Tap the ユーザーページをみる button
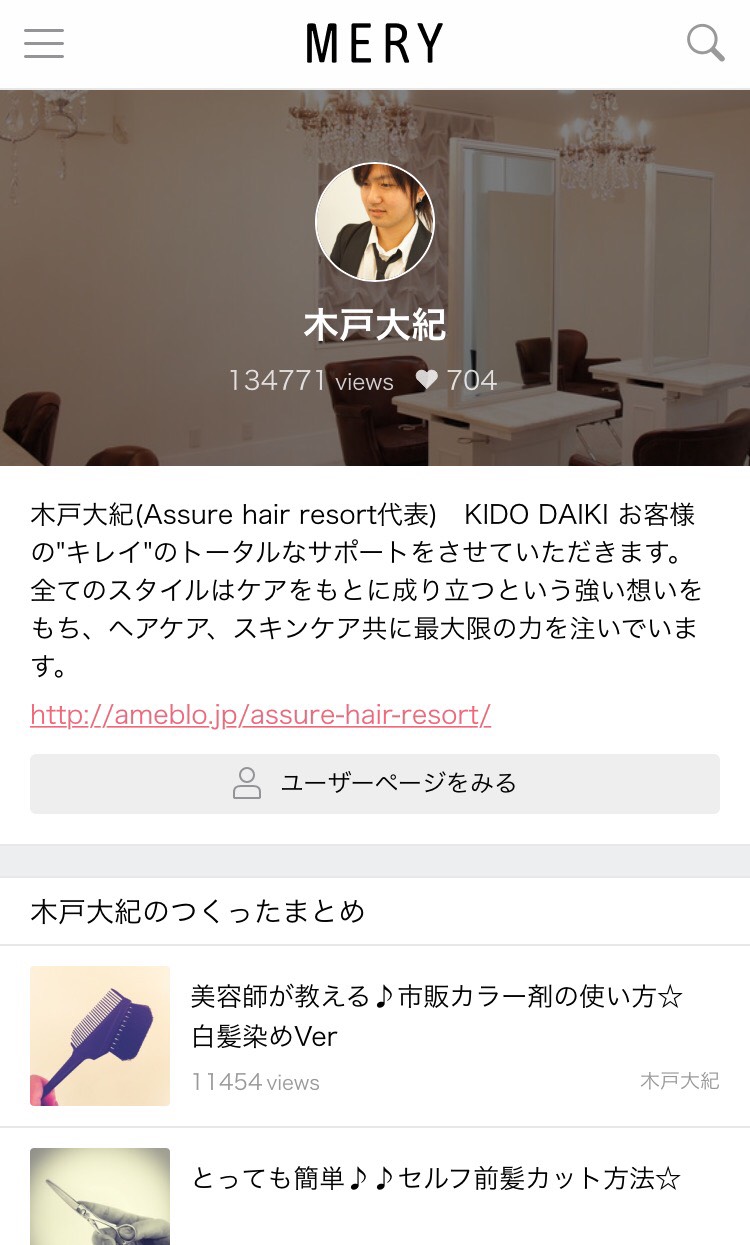This screenshot has height=1245, width=750. pos(375,783)
